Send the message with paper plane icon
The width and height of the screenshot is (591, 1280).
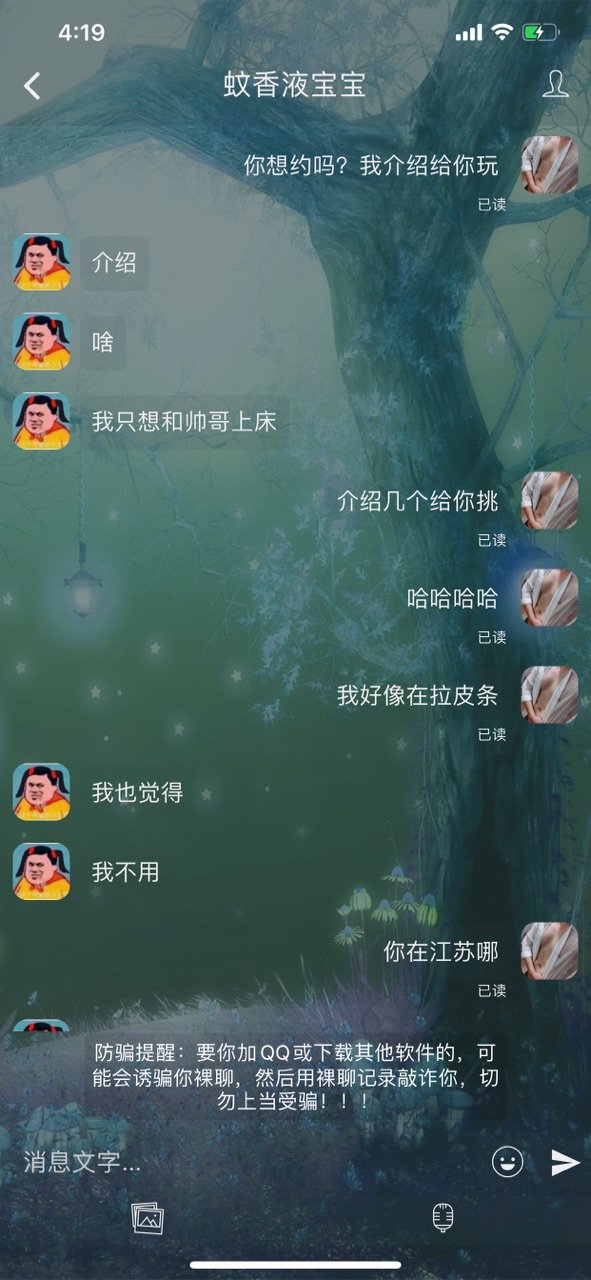565,1162
